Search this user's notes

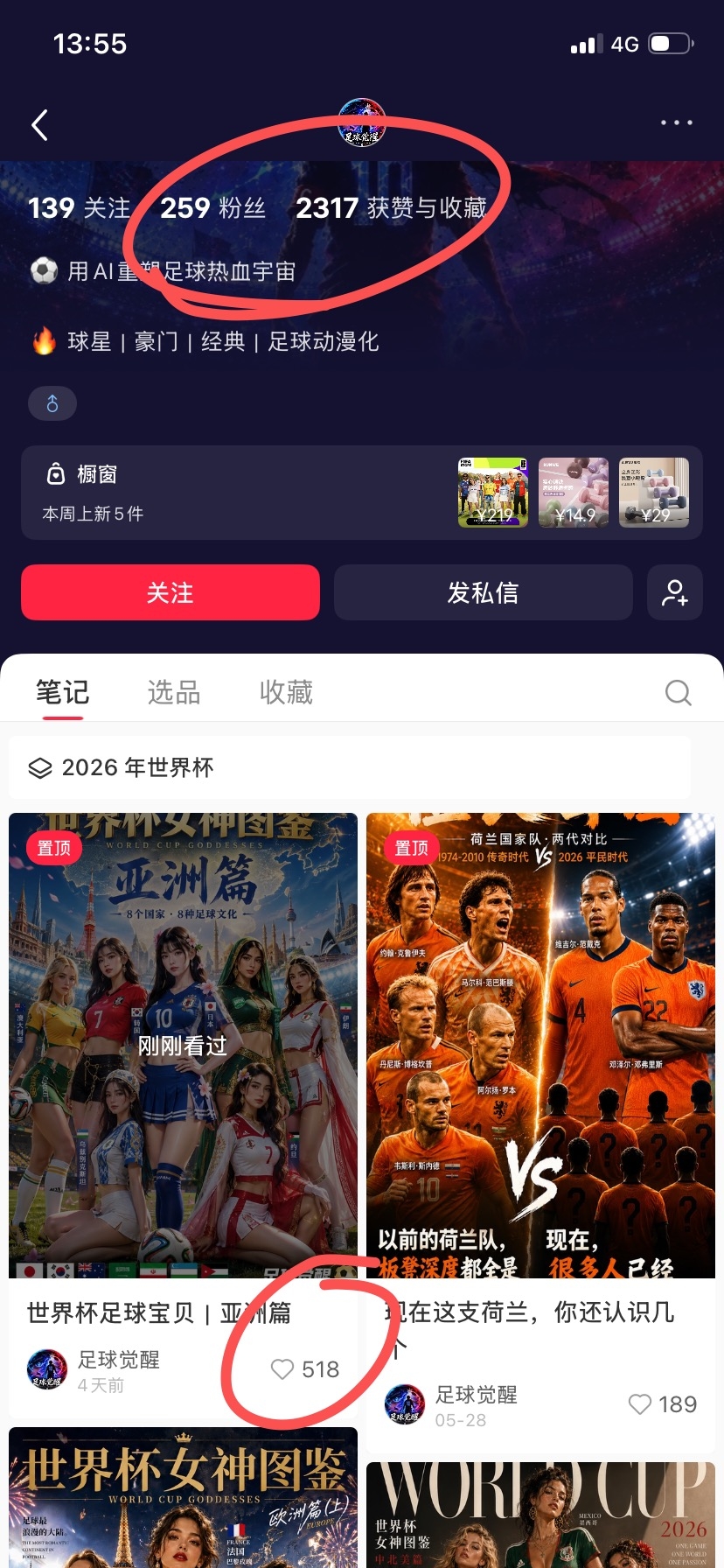678,692
